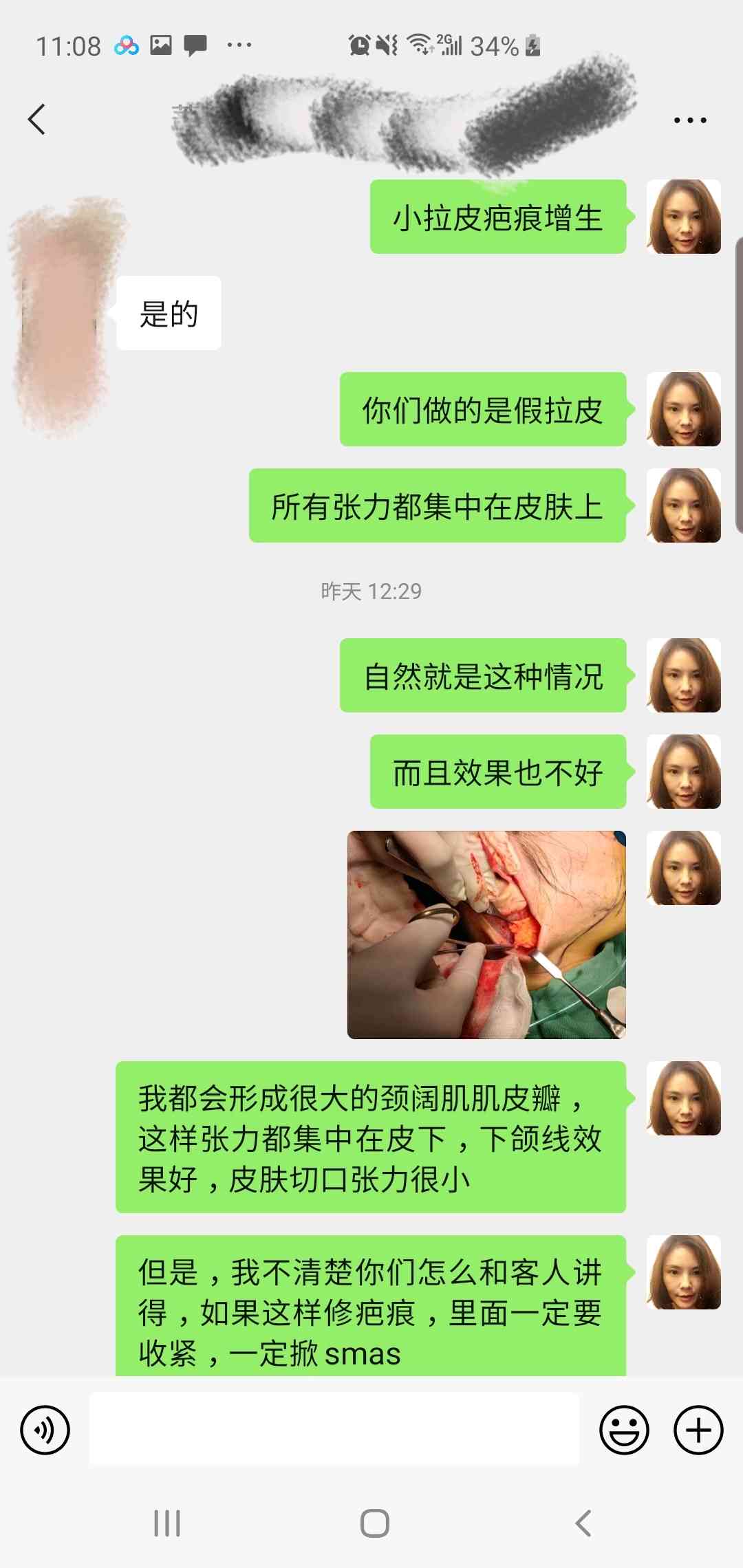Open the plus attachments menu
The height and width of the screenshot is (1568, 743).
(x=698, y=1430)
